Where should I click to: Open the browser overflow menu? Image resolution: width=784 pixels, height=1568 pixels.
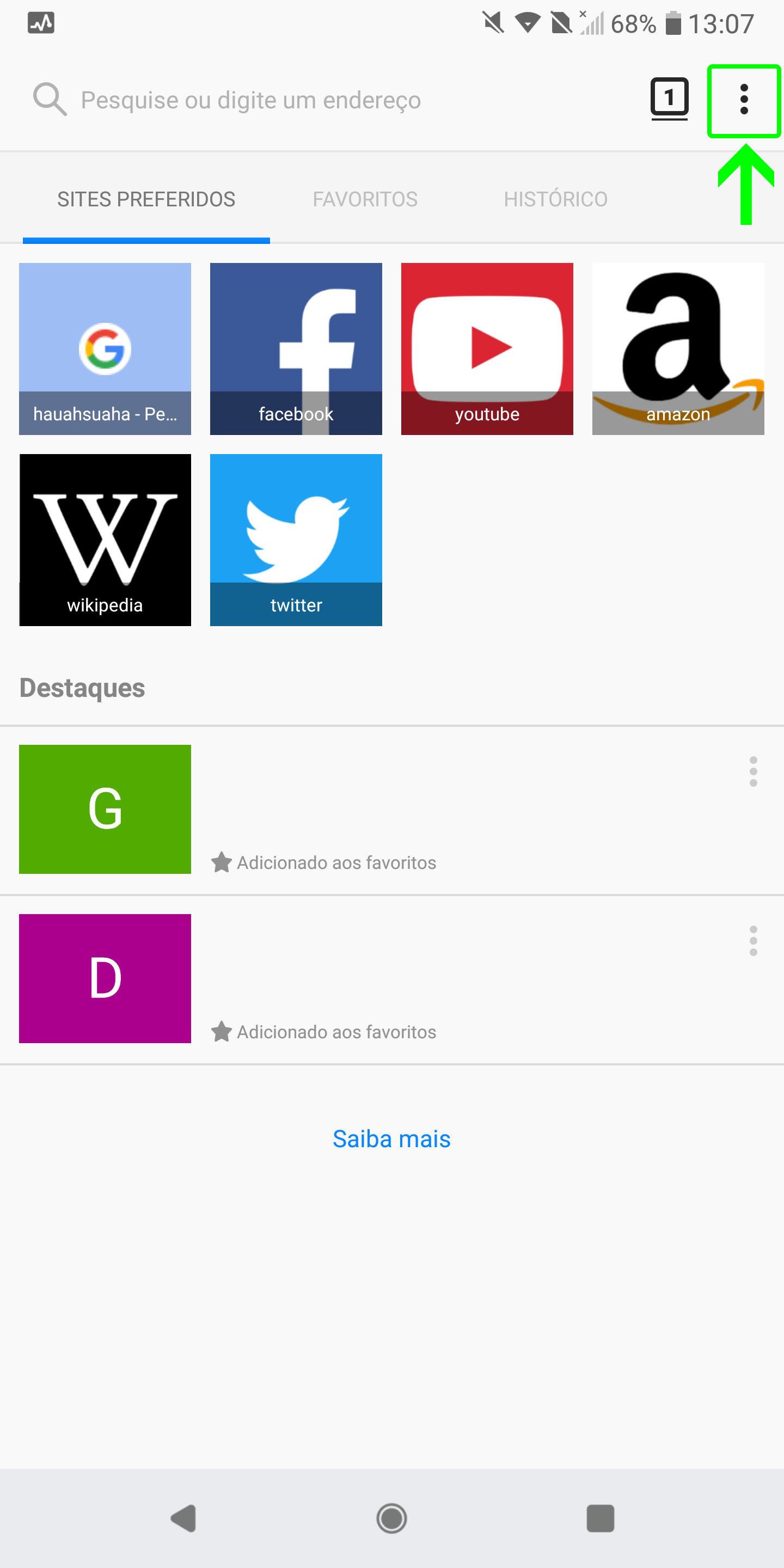tap(743, 100)
